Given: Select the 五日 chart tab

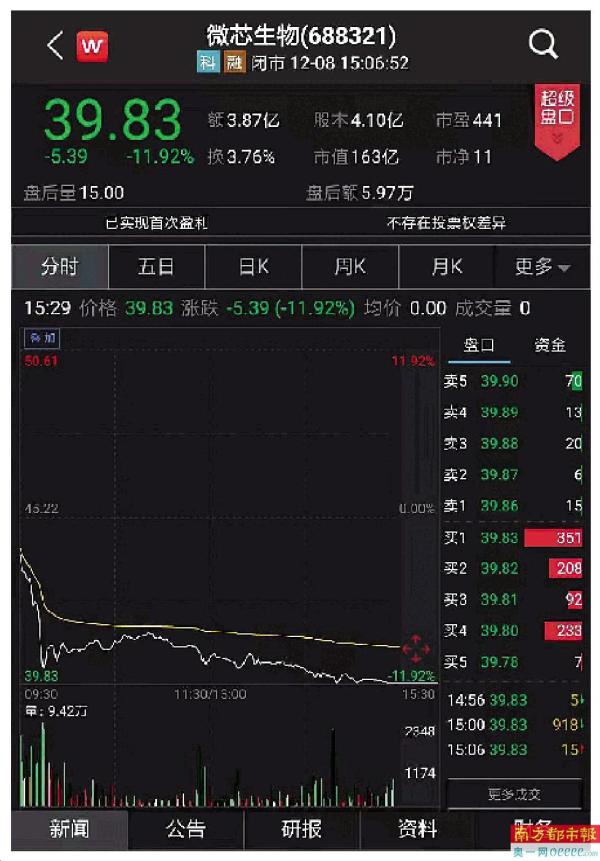Looking at the screenshot, I should pyautogui.click(x=156, y=267).
